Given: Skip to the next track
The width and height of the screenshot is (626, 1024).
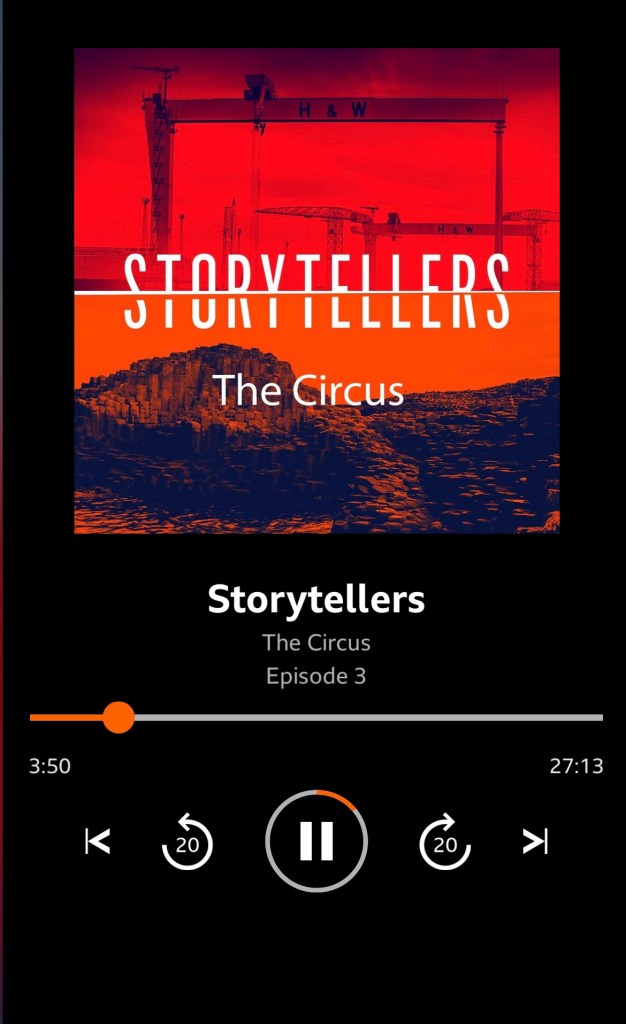Looking at the screenshot, I should tap(535, 842).
